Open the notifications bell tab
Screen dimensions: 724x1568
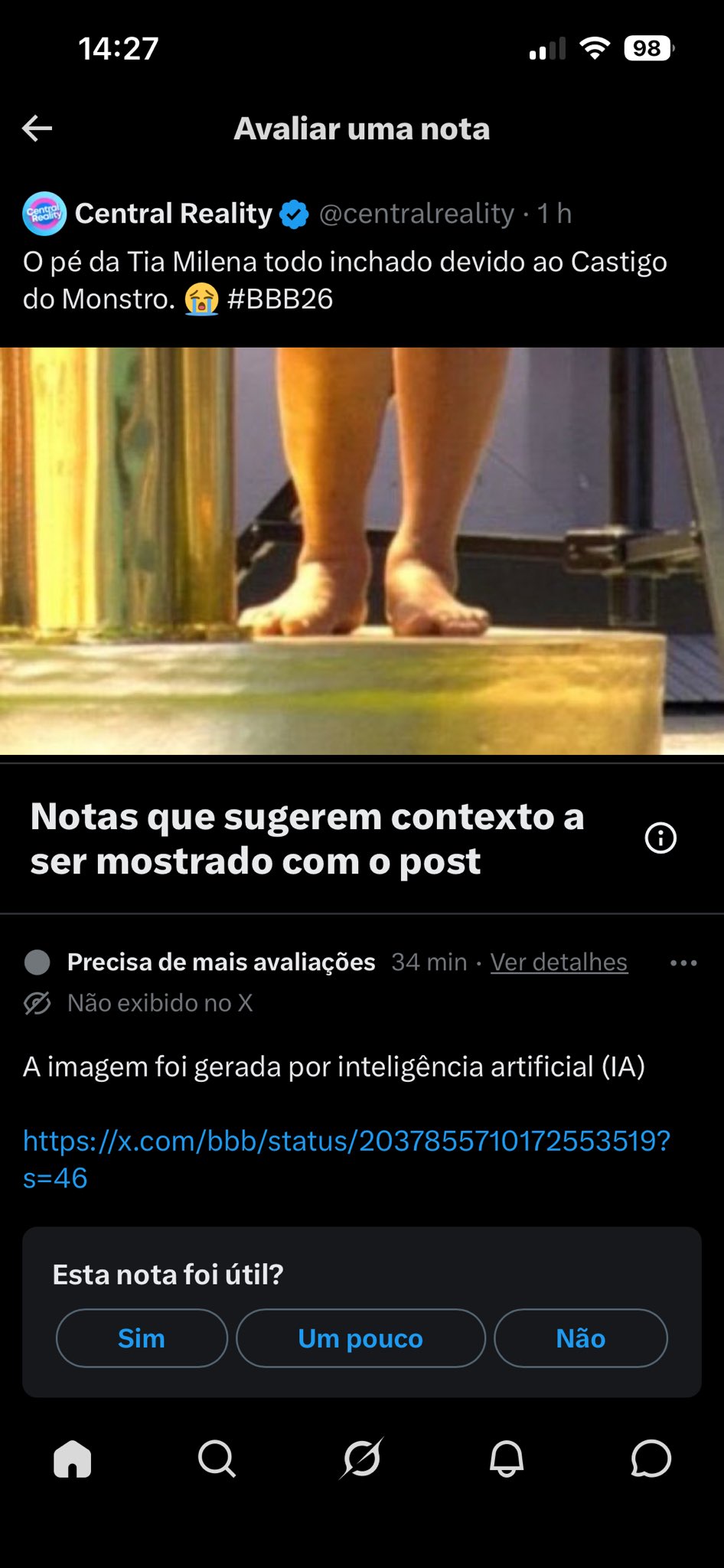pyautogui.click(x=506, y=1459)
